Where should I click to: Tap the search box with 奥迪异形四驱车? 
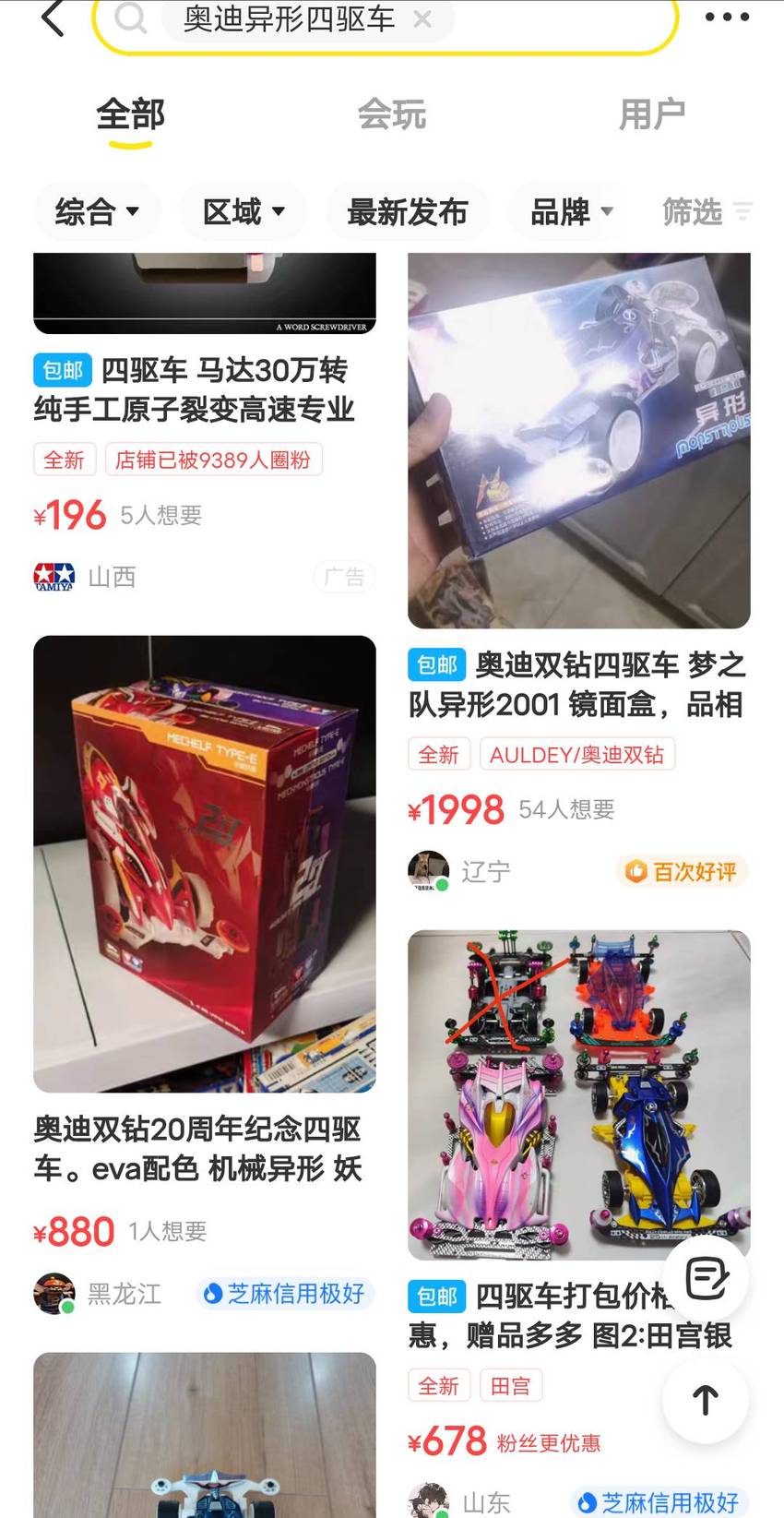click(x=385, y=19)
